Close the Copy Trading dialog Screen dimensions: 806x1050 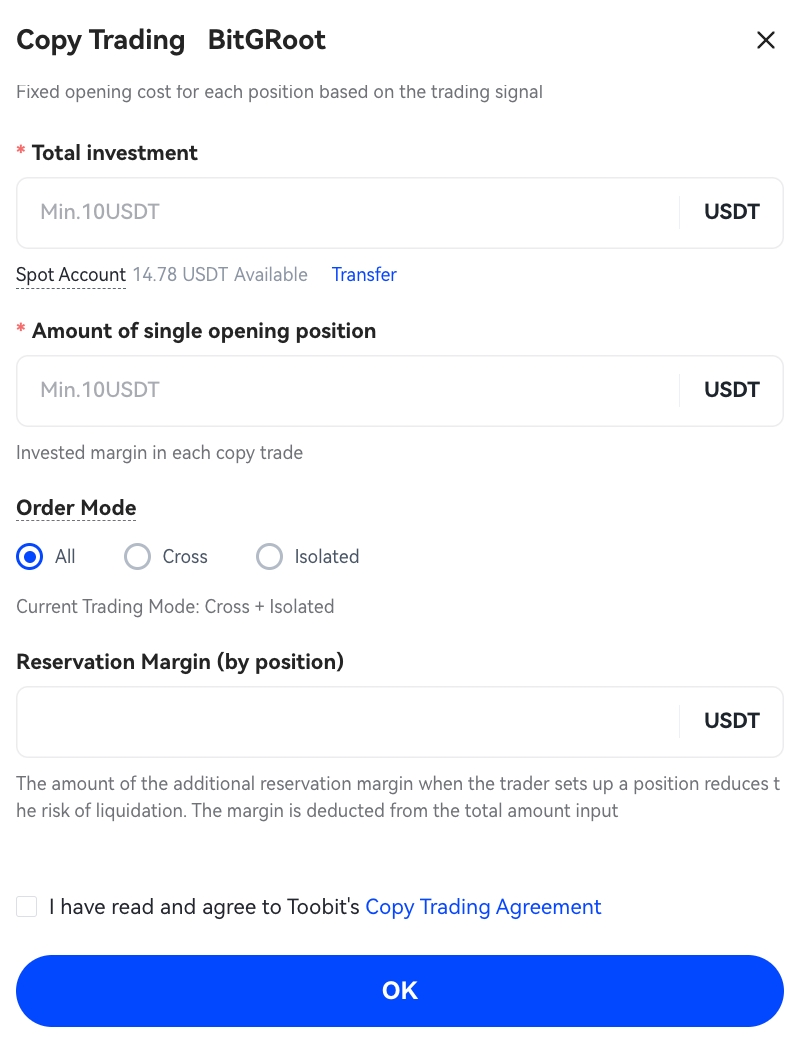point(766,40)
